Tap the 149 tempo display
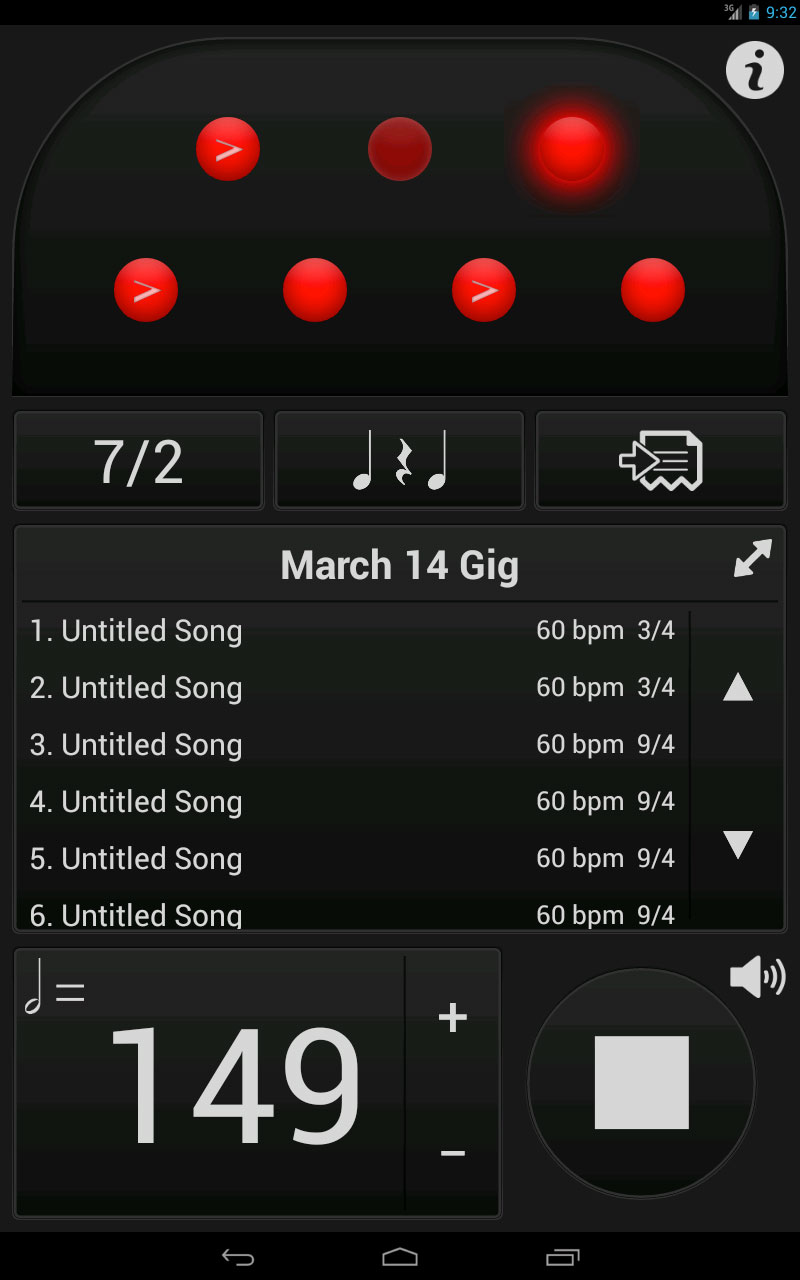This screenshot has height=1280, width=800. pyautogui.click(x=235, y=1085)
